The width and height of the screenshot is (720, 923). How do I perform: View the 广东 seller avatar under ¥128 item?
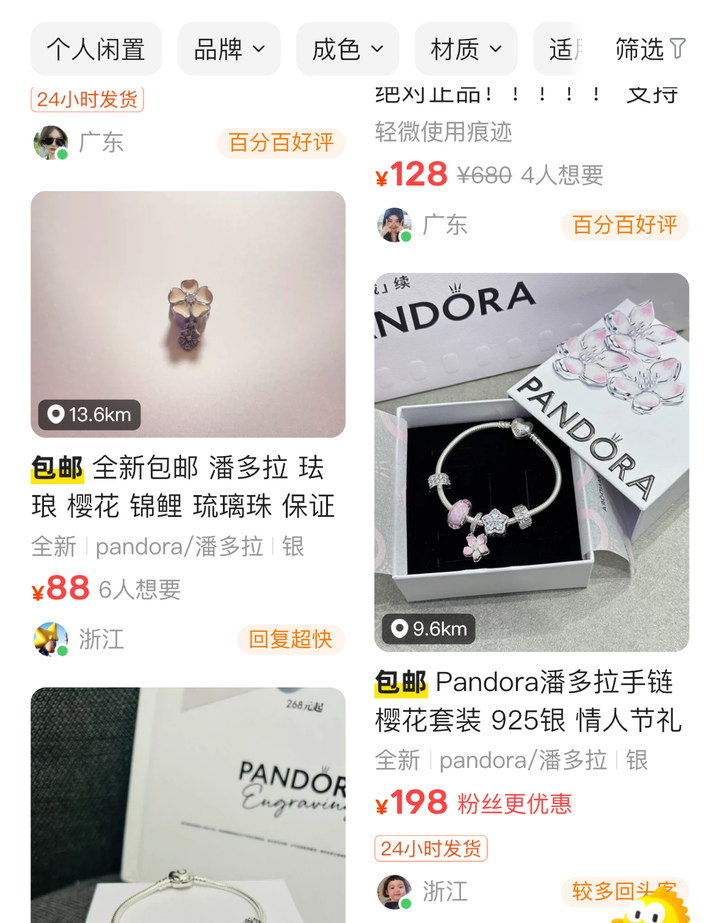[x=394, y=225]
